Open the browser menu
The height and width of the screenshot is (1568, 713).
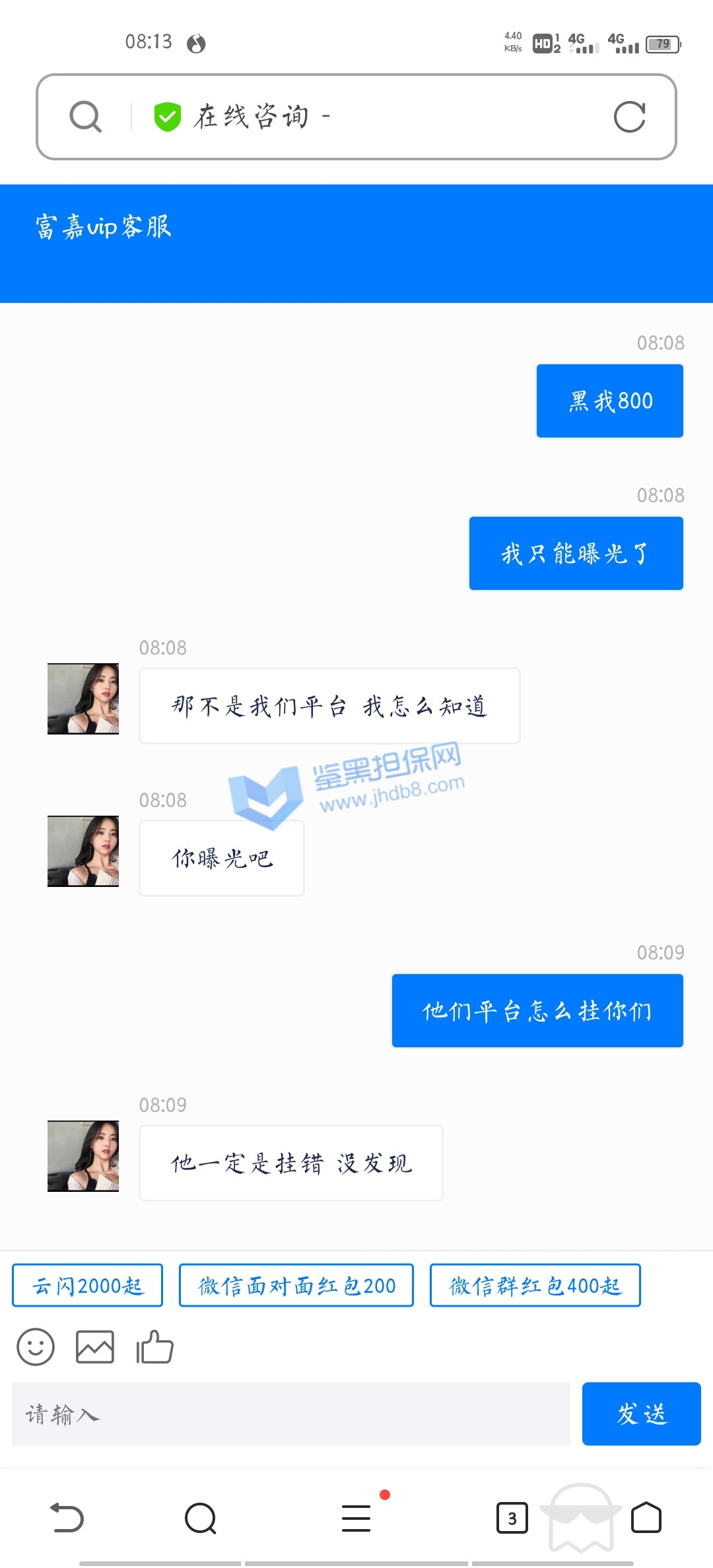(x=356, y=1518)
